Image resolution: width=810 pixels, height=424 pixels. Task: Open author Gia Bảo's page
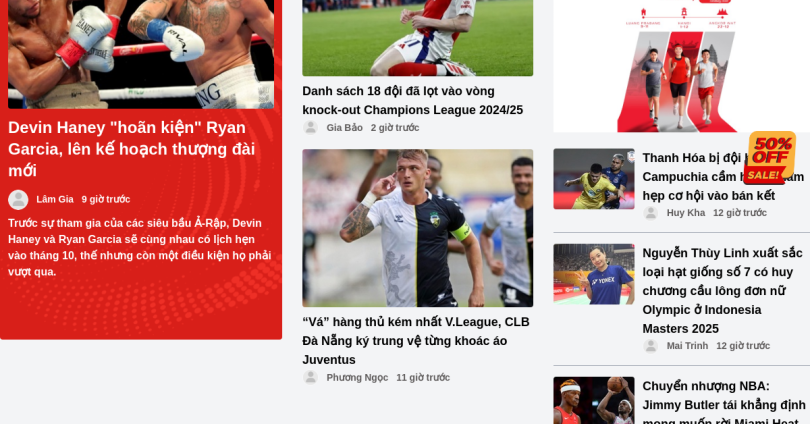(x=344, y=128)
